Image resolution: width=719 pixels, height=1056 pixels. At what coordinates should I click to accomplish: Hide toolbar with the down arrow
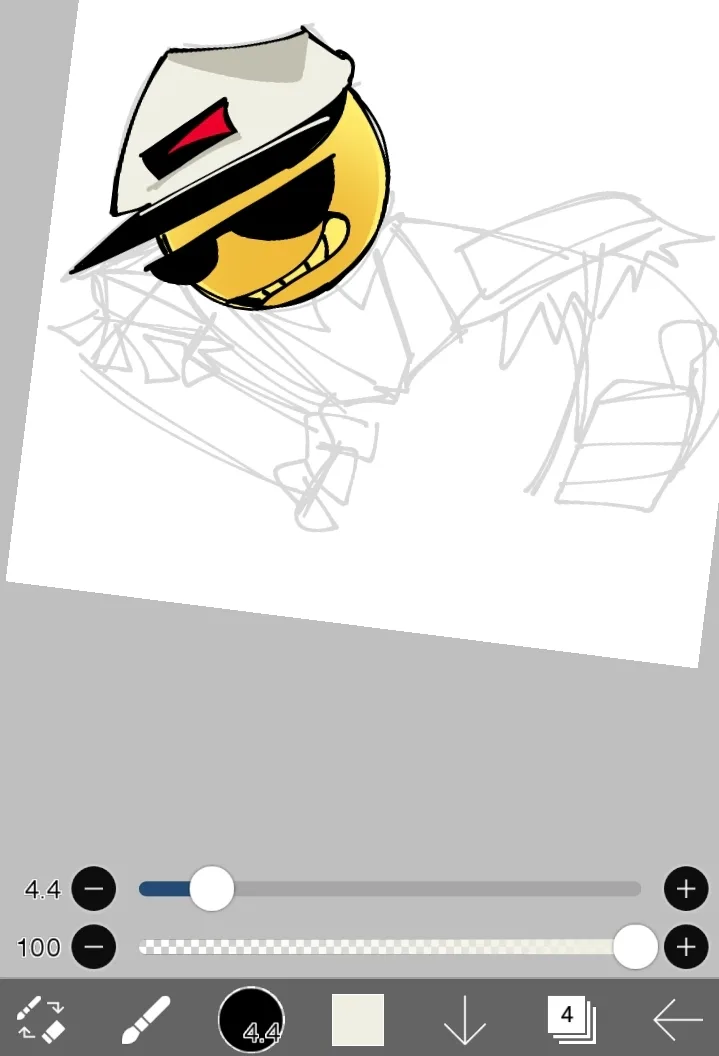[464, 1019]
